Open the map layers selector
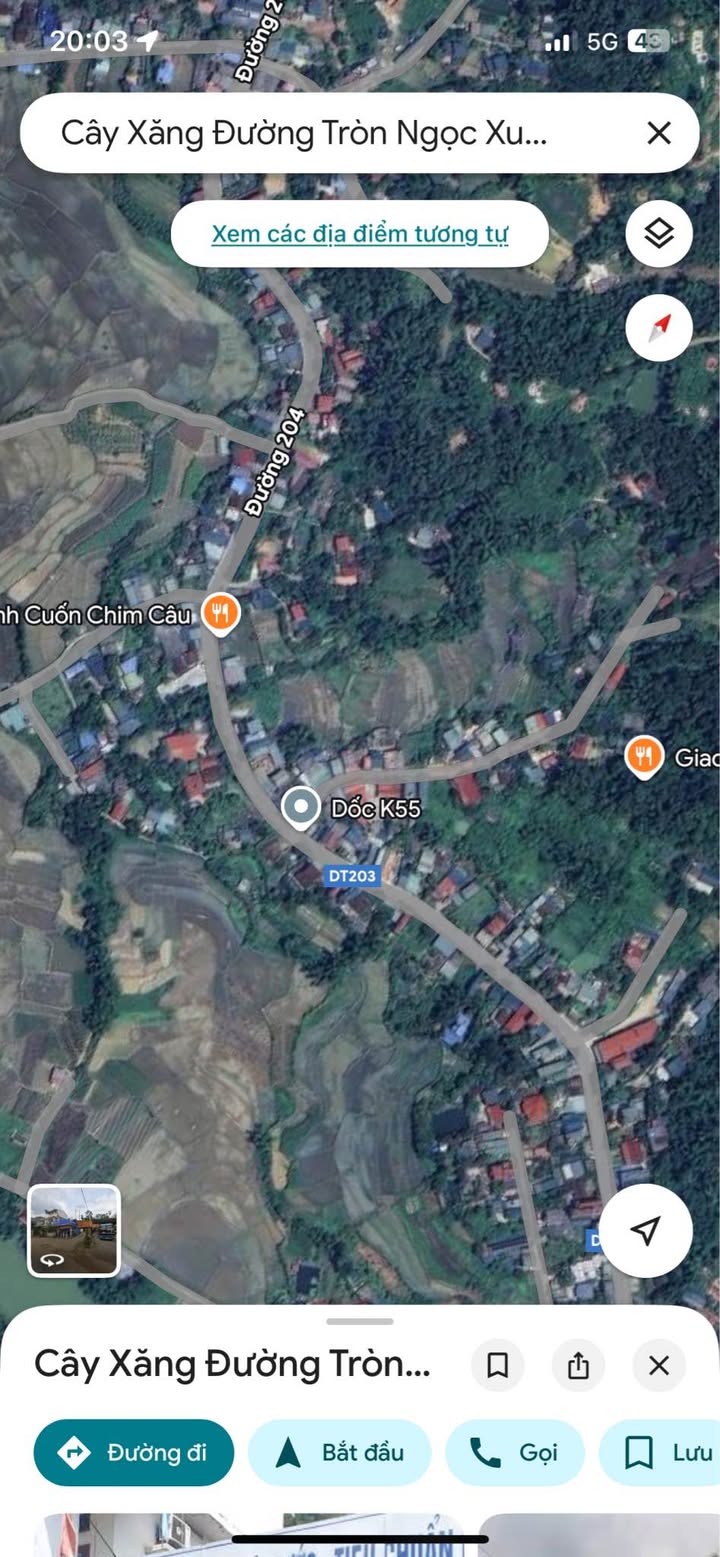Viewport: 720px width, 1557px height. (x=659, y=234)
